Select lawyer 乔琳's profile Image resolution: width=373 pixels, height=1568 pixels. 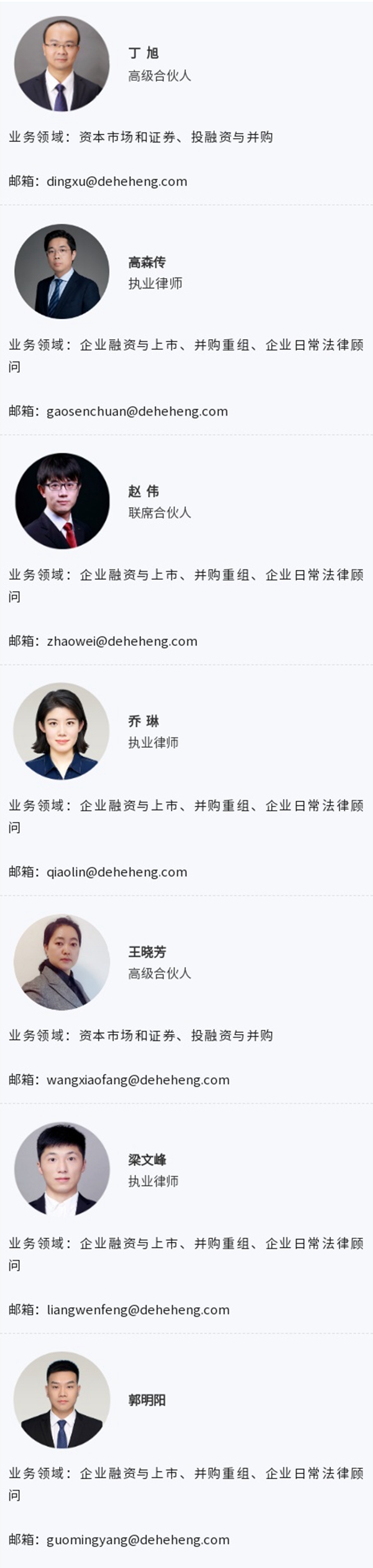coord(144,721)
